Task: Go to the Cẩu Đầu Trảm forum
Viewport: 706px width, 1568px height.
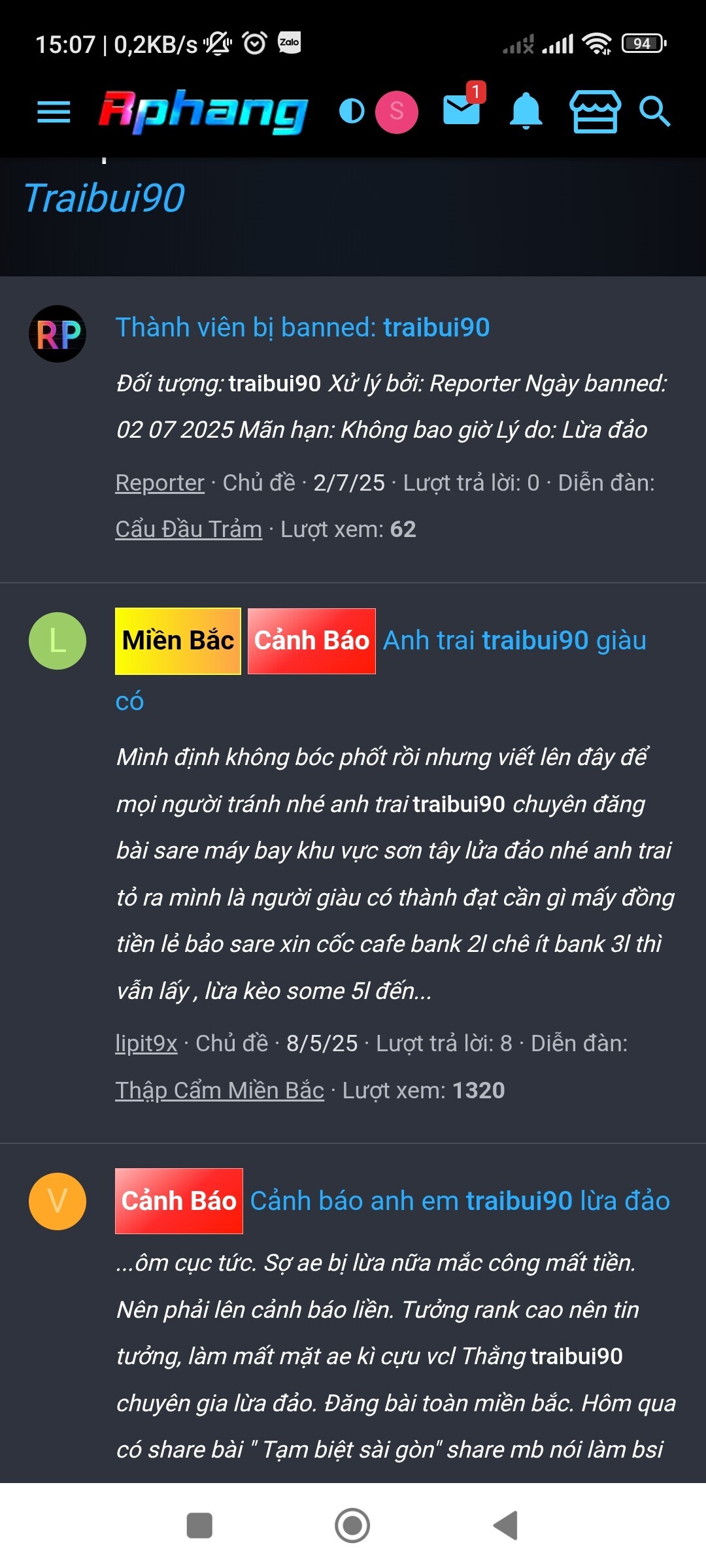Action: (188, 529)
